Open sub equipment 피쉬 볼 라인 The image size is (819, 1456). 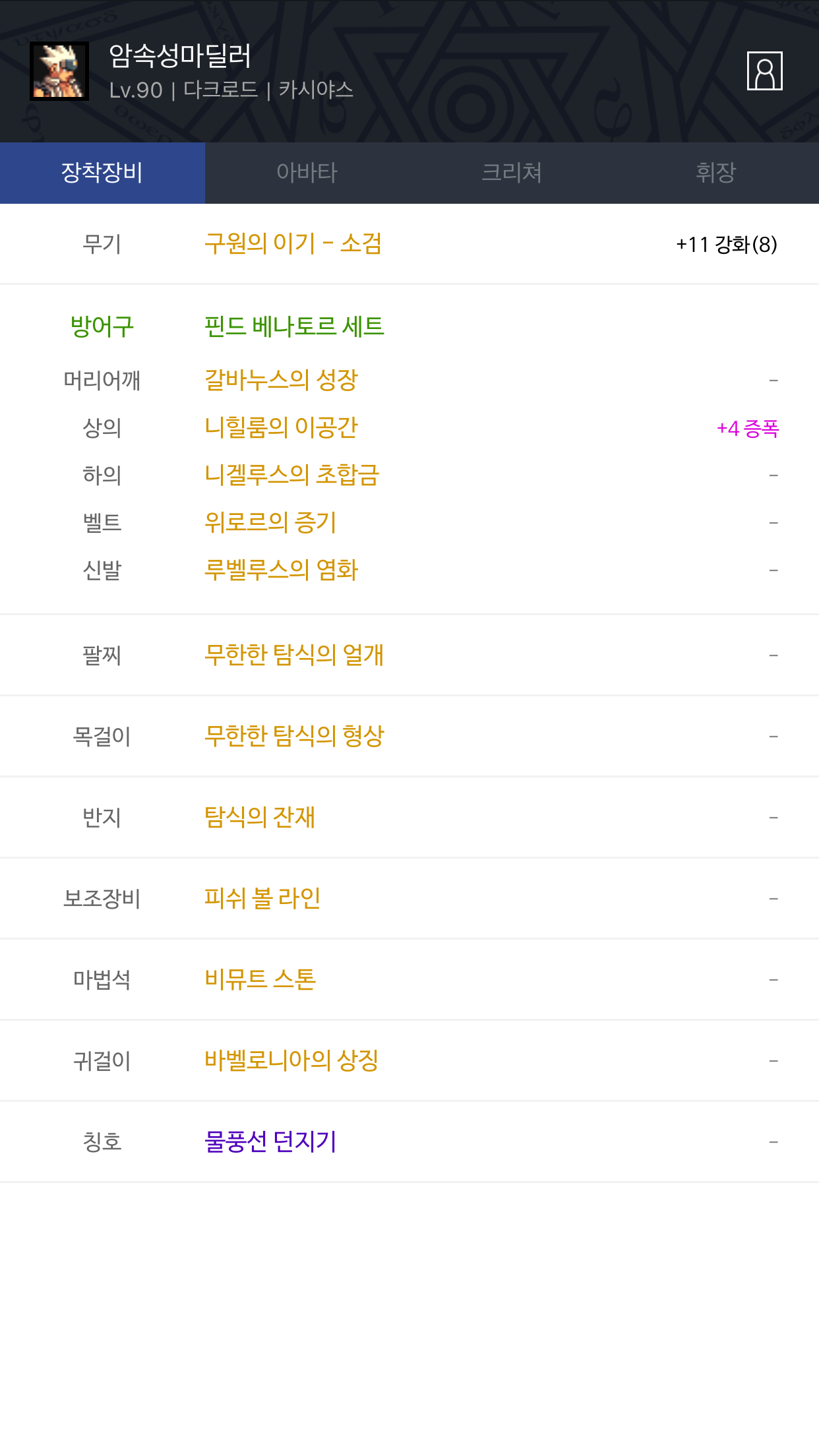[x=262, y=898]
